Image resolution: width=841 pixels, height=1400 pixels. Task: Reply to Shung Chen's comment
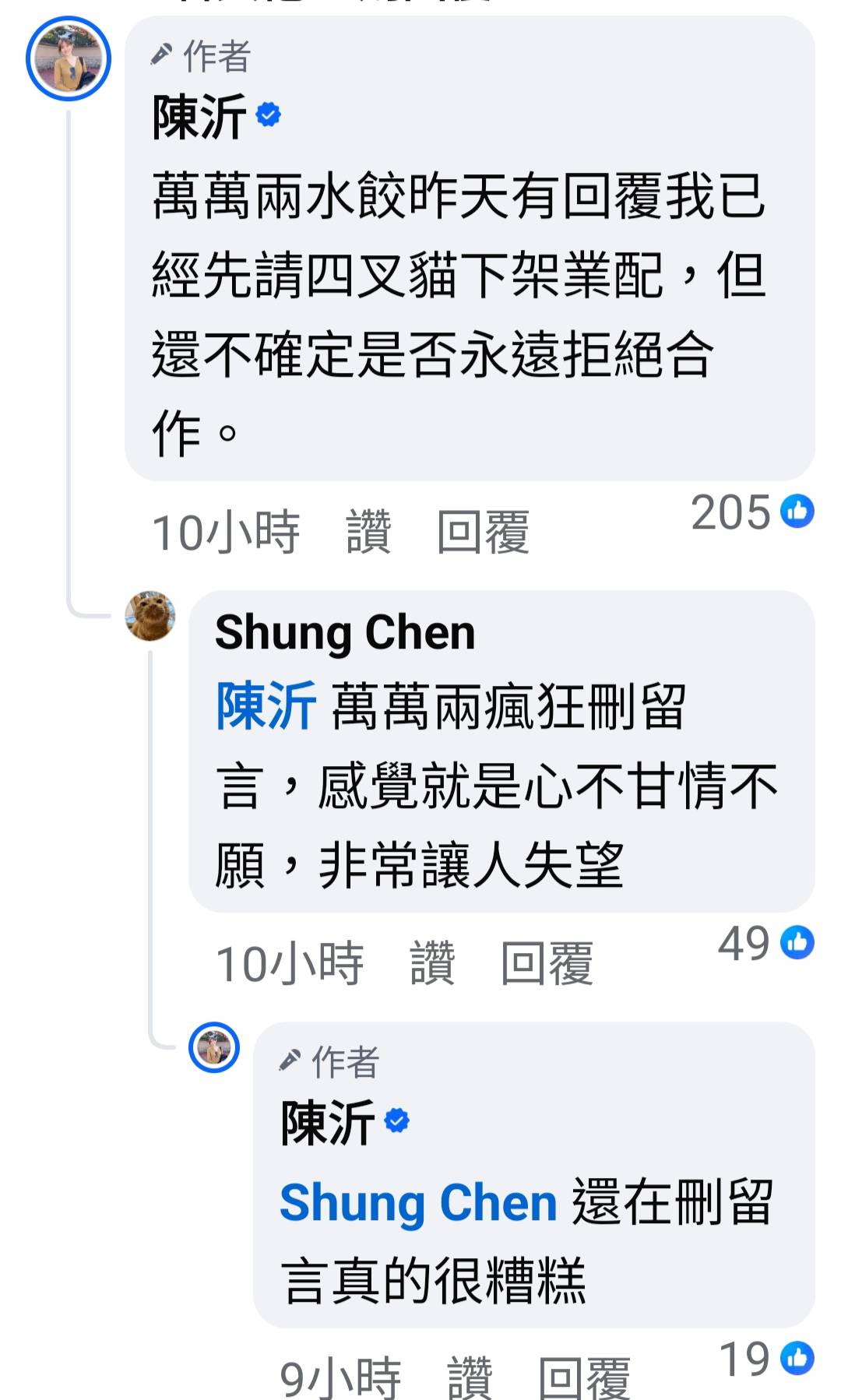(547, 963)
